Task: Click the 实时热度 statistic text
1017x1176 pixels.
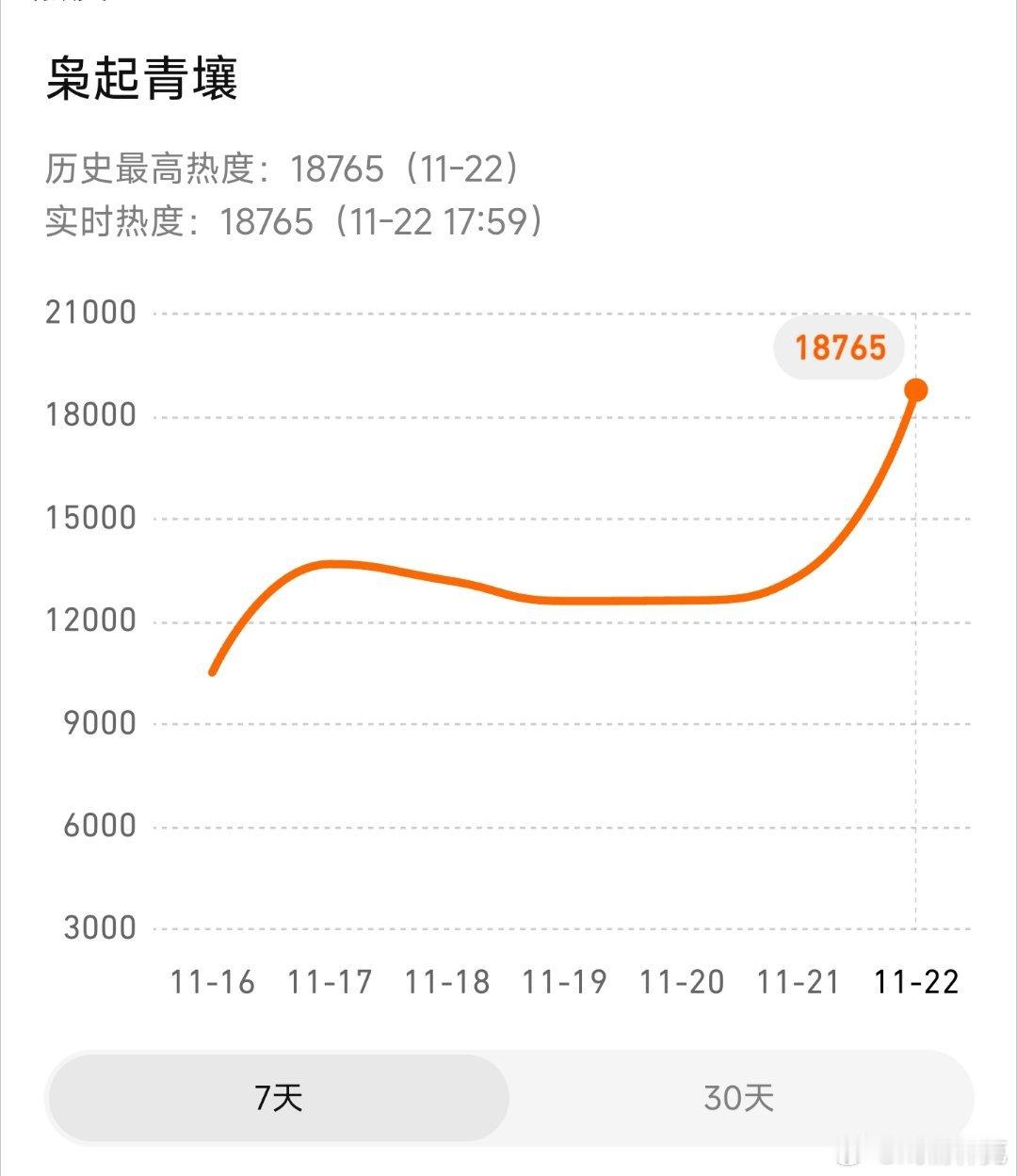Action: [292, 221]
